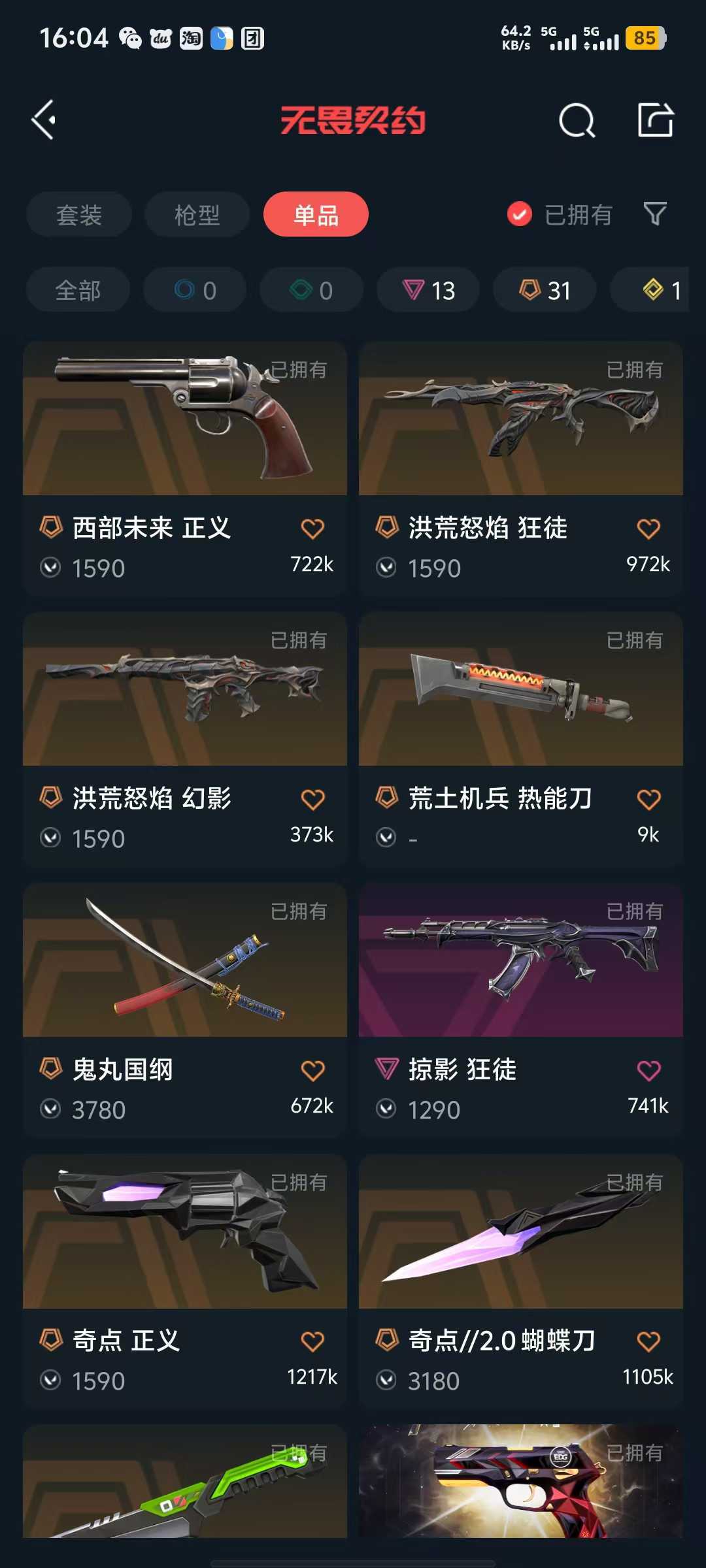Screen dimensions: 706x1568
Task: Open the search icon in the header
Action: coord(577,120)
